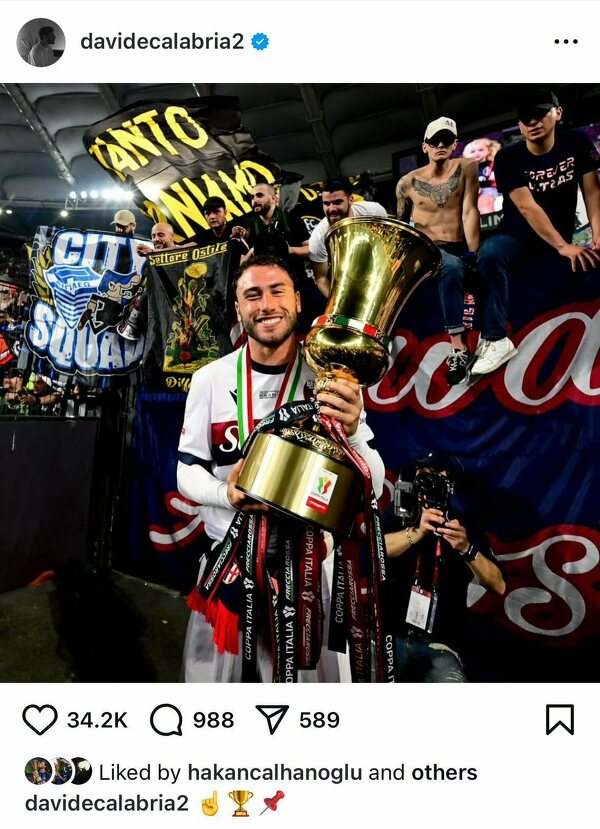Open the comments on this post
Image resolution: width=600 pixels, height=829 pixels.
point(166,720)
